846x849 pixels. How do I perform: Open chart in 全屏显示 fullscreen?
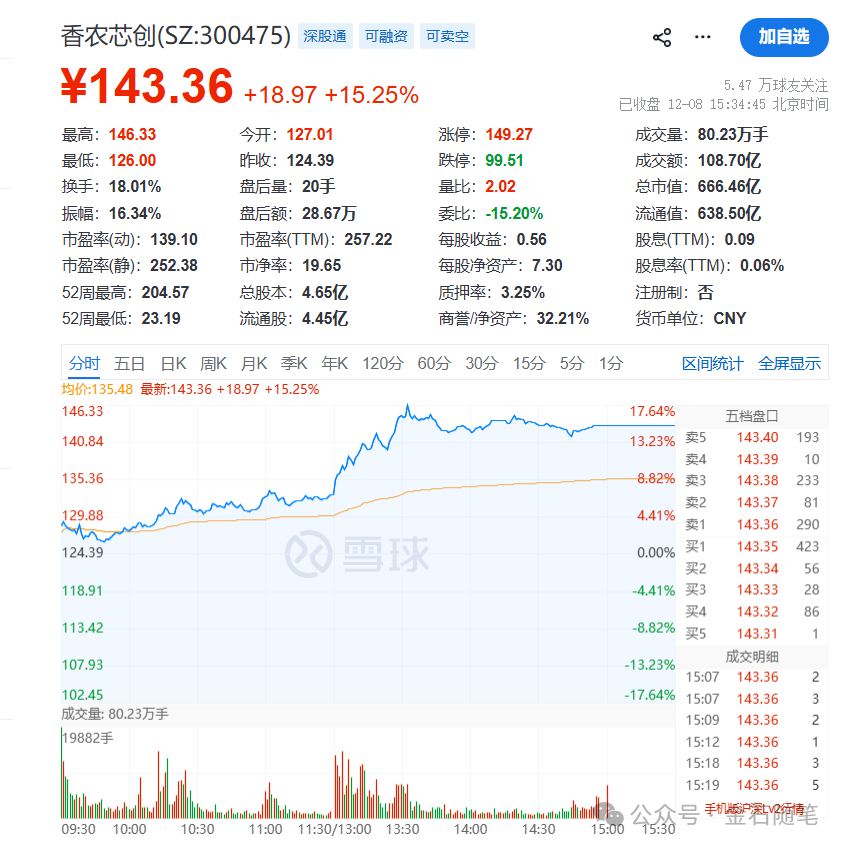(x=789, y=363)
